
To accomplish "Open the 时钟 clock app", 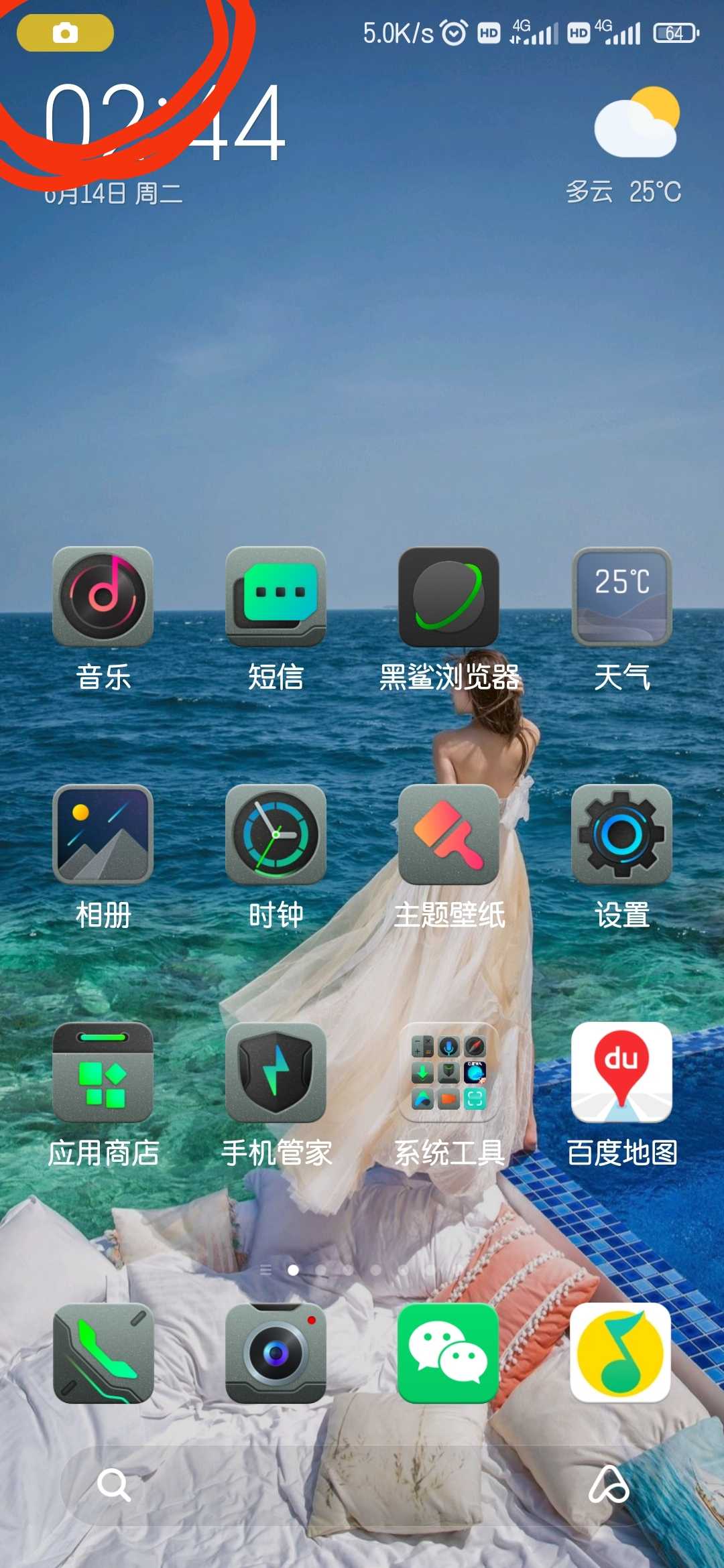I will [x=276, y=834].
